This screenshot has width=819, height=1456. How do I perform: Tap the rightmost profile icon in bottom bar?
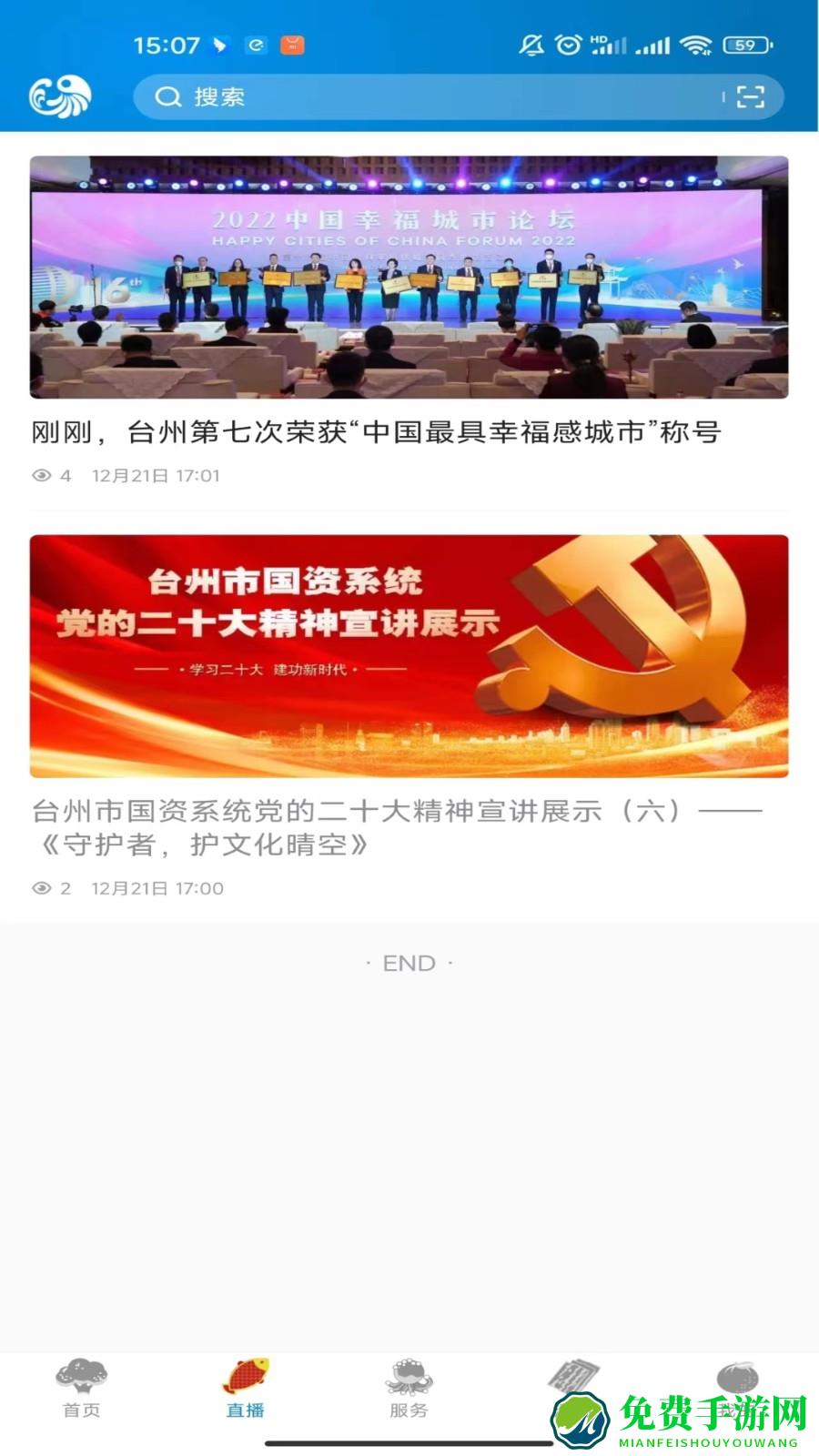(737, 1378)
